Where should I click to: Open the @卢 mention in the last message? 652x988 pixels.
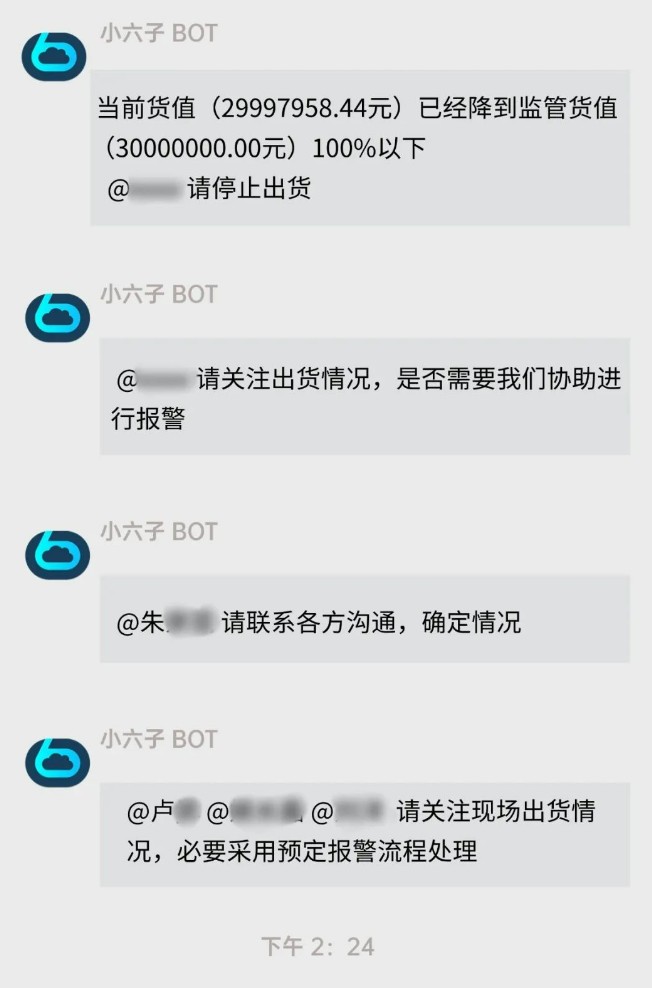(160, 811)
